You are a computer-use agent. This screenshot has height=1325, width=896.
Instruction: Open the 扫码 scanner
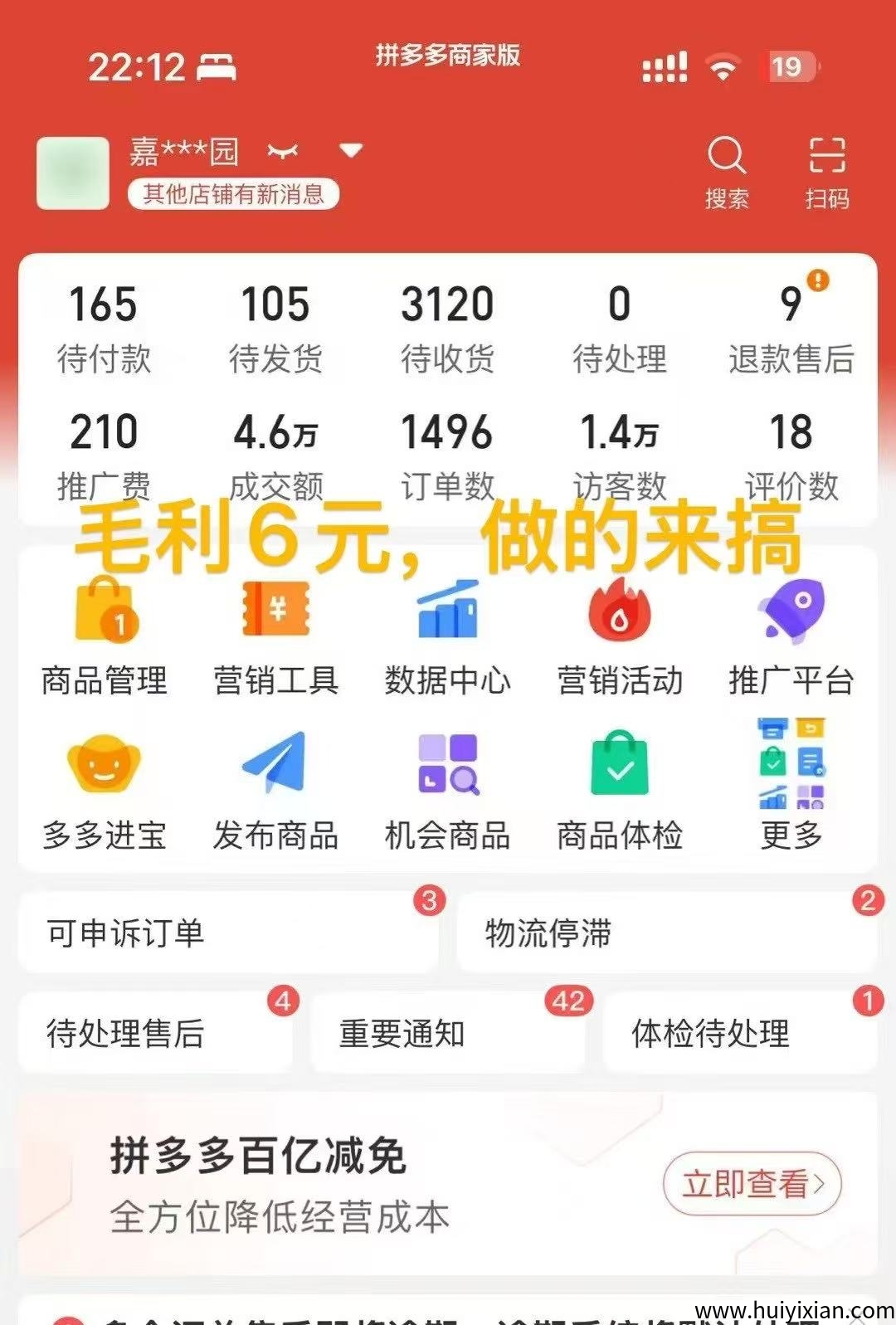[826, 172]
